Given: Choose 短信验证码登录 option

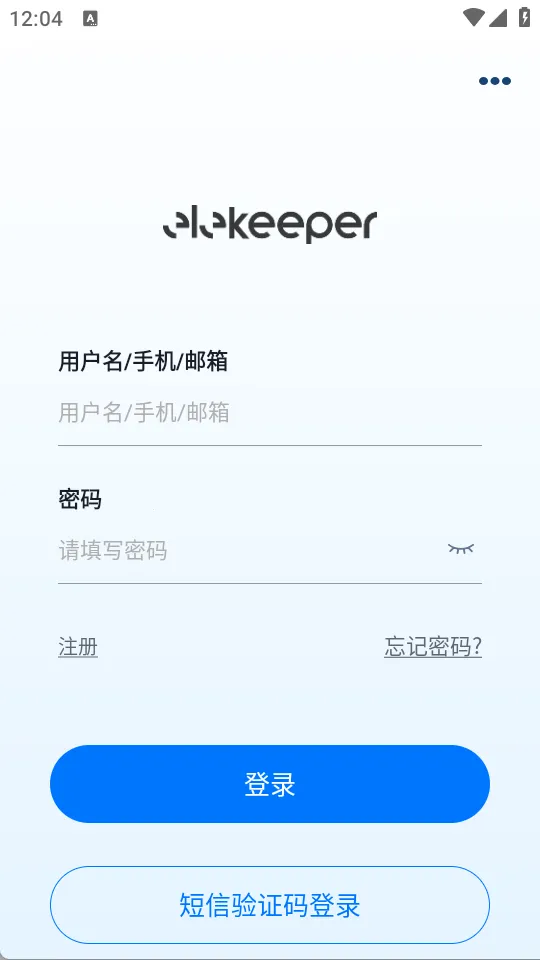Looking at the screenshot, I should pos(269,905).
